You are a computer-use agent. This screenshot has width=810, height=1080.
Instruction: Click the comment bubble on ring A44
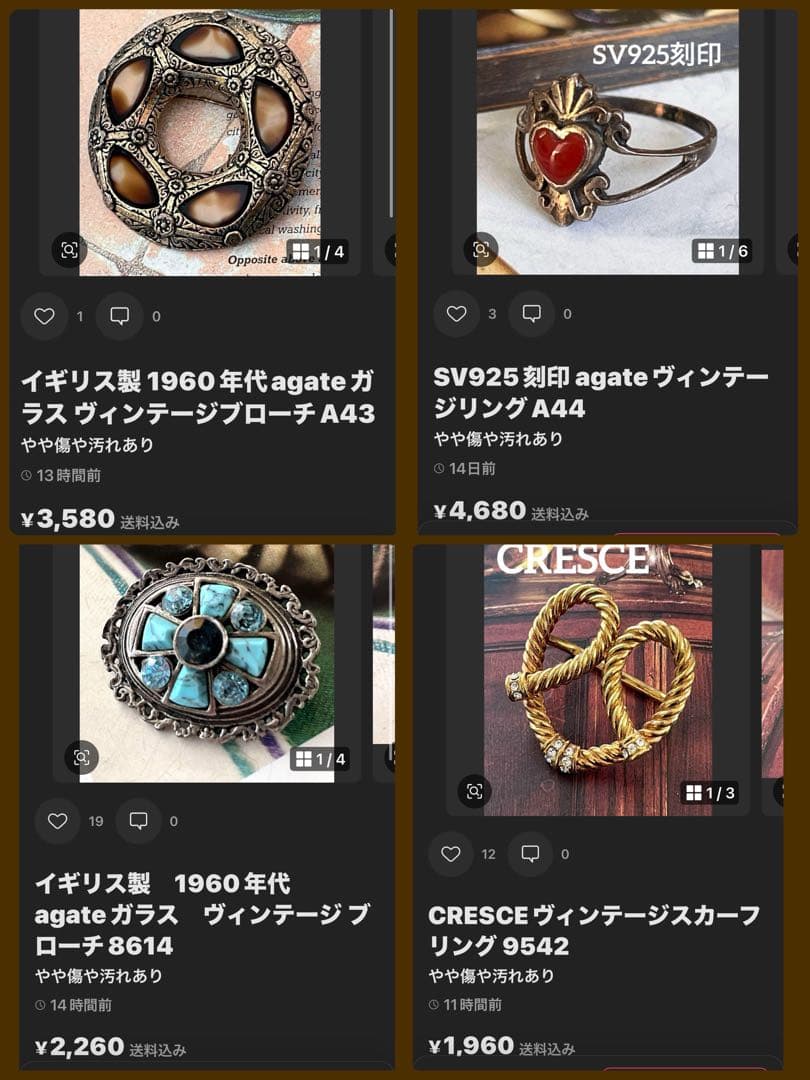tap(533, 312)
